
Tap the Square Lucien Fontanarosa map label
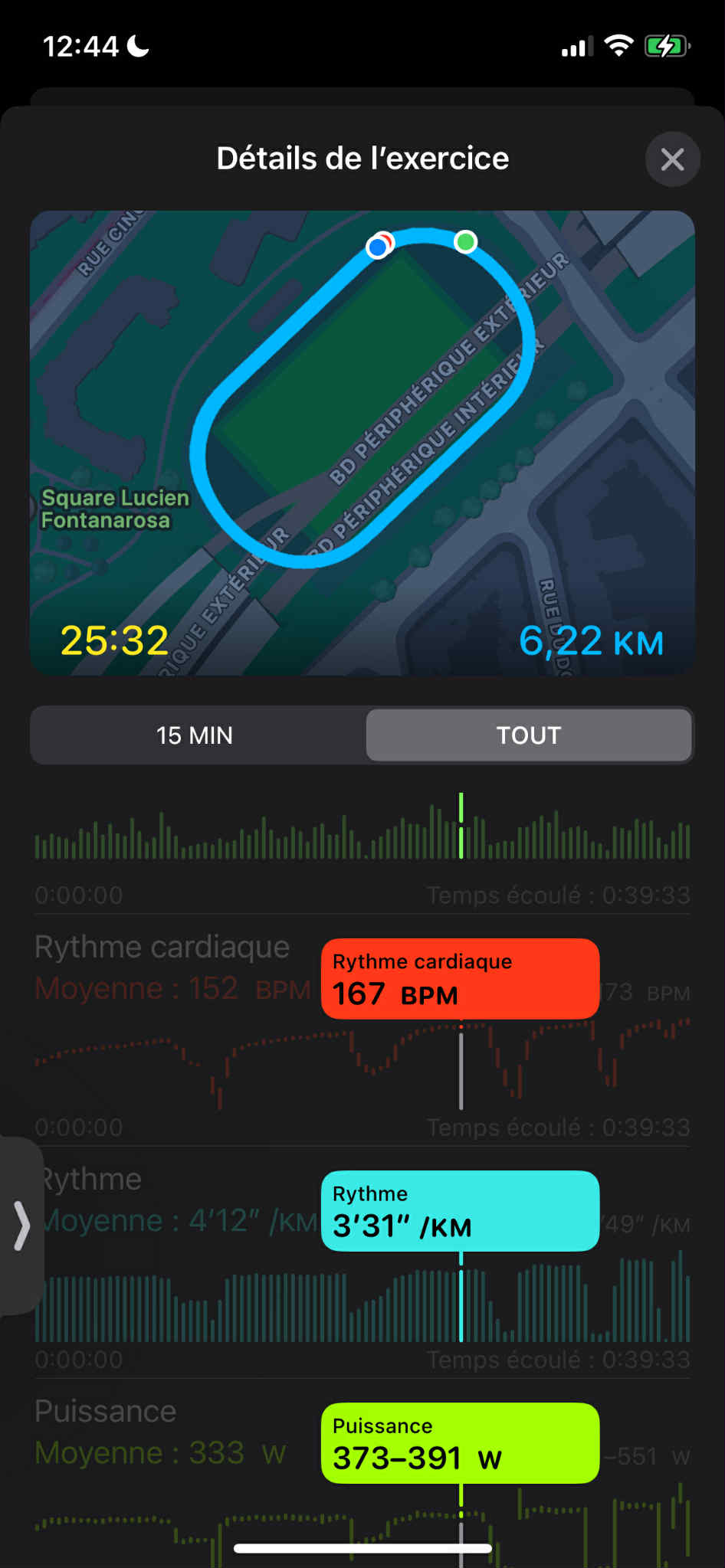tap(115, 509)
